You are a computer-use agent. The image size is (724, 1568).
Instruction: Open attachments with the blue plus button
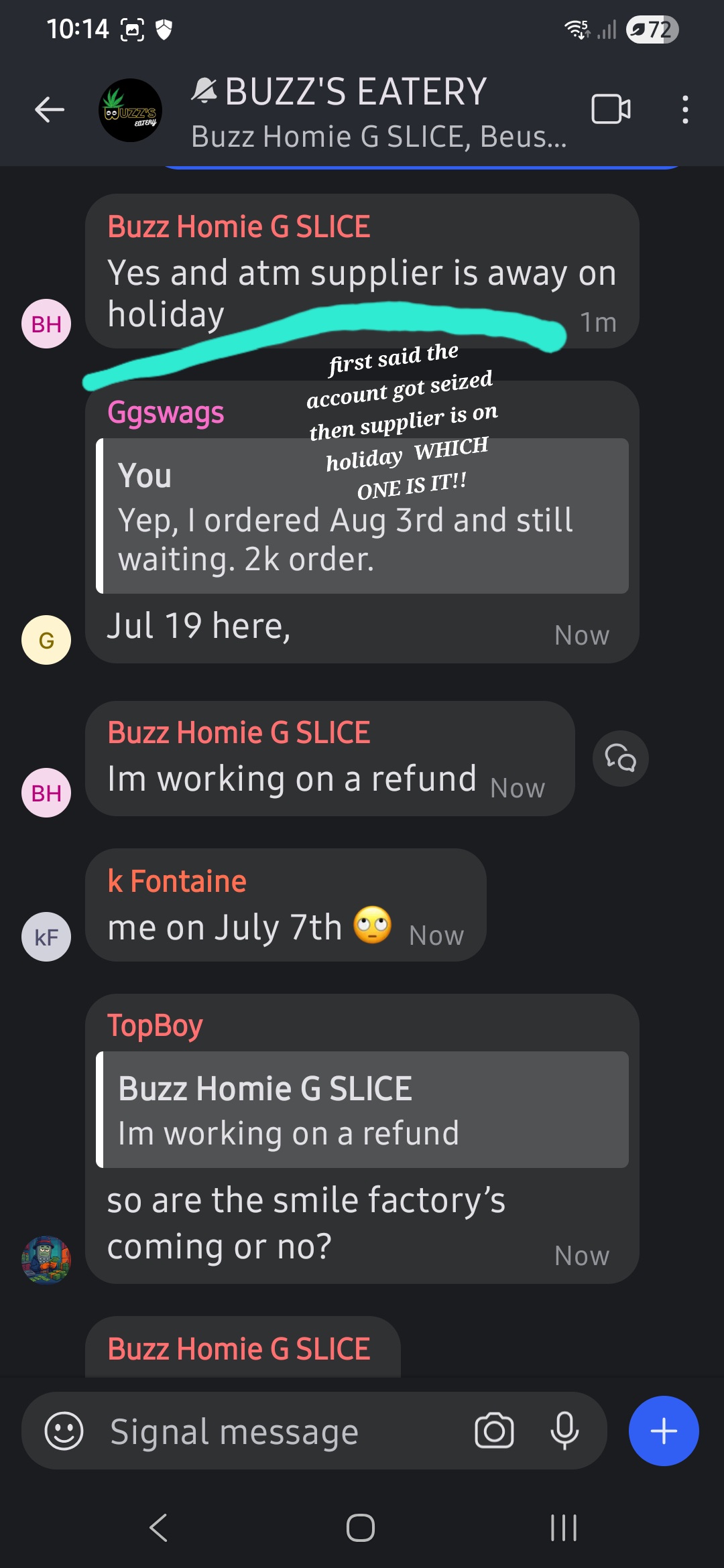(x=664, y=1431)
